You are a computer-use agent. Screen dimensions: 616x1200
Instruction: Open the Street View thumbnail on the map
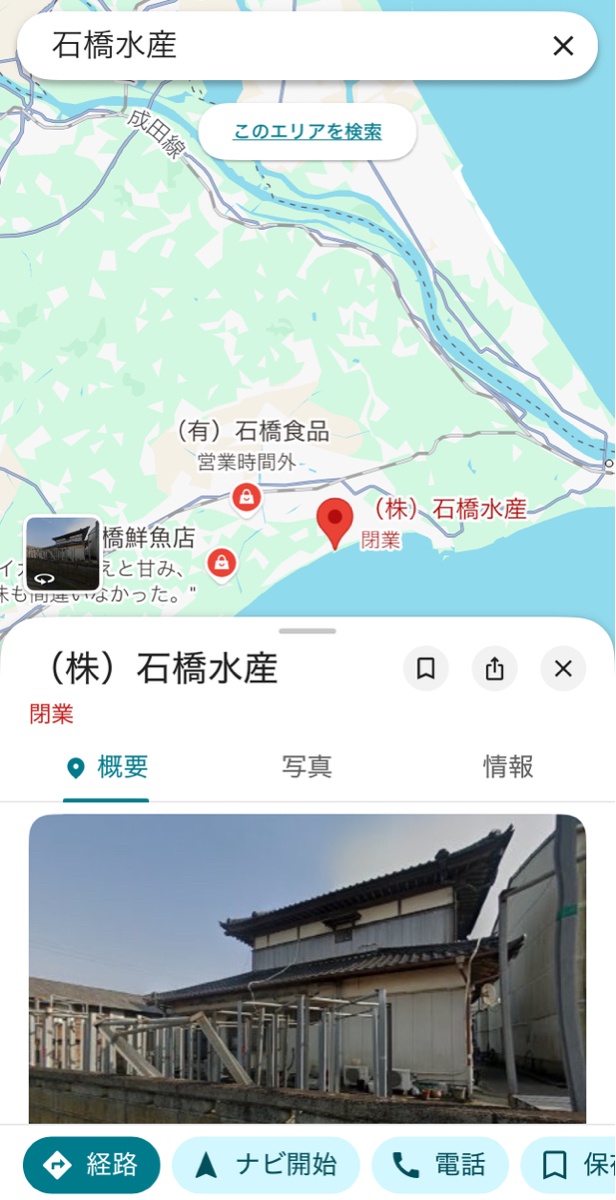pos(62,553)
